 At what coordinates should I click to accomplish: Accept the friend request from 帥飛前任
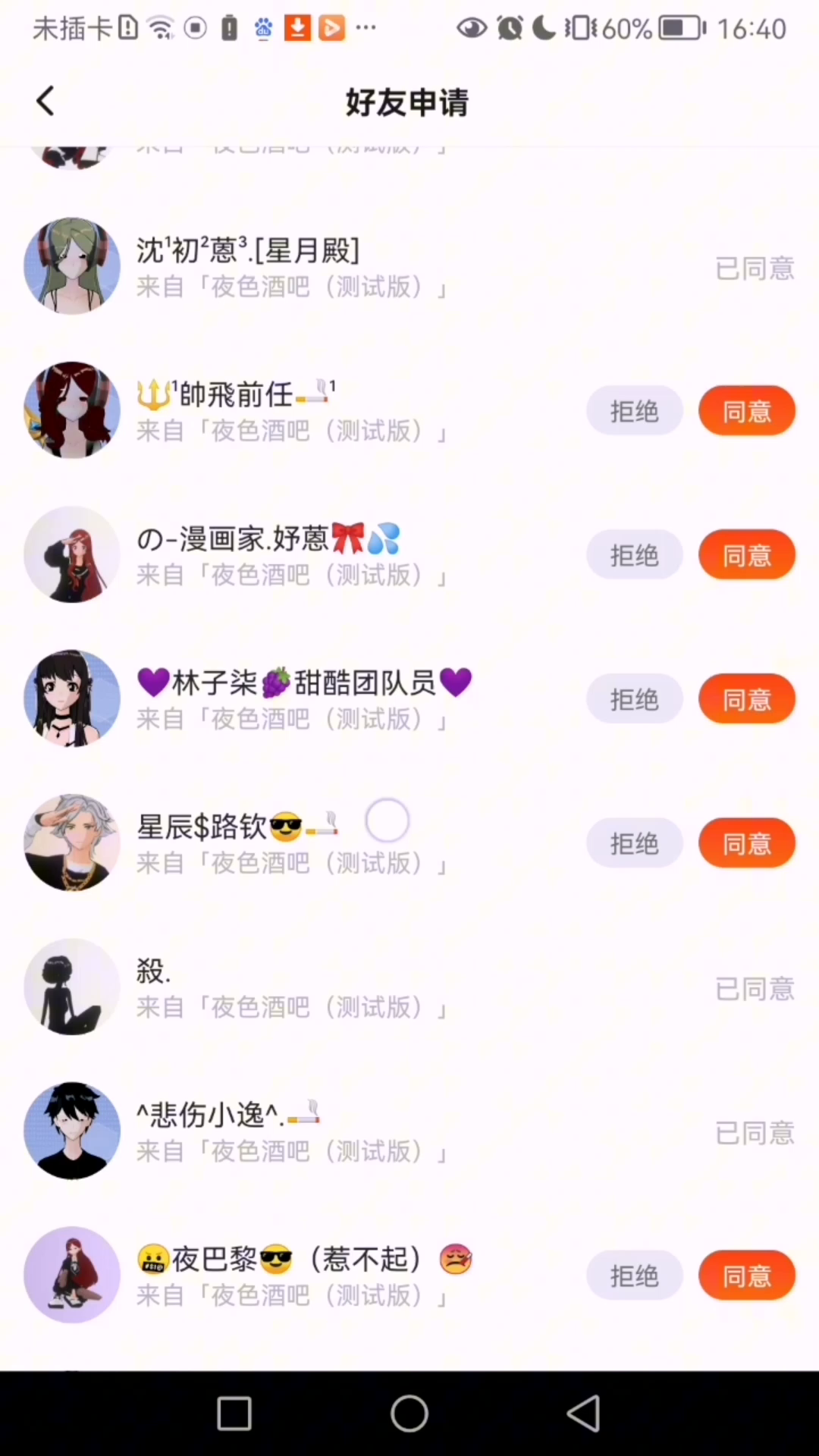point(746,411)
